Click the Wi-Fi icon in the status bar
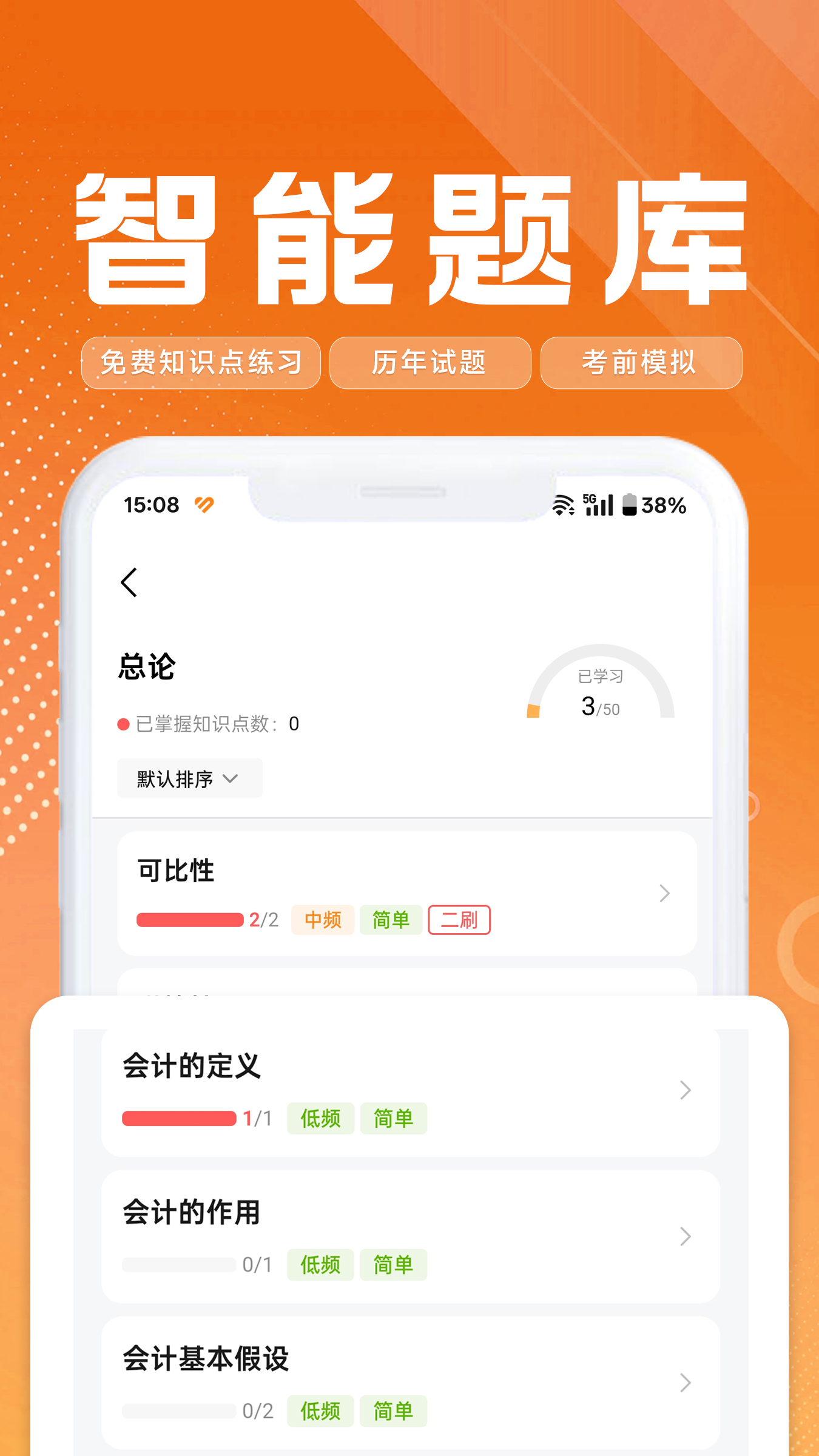This screenshot has width=819, height=1456. [x=563, y=504]
